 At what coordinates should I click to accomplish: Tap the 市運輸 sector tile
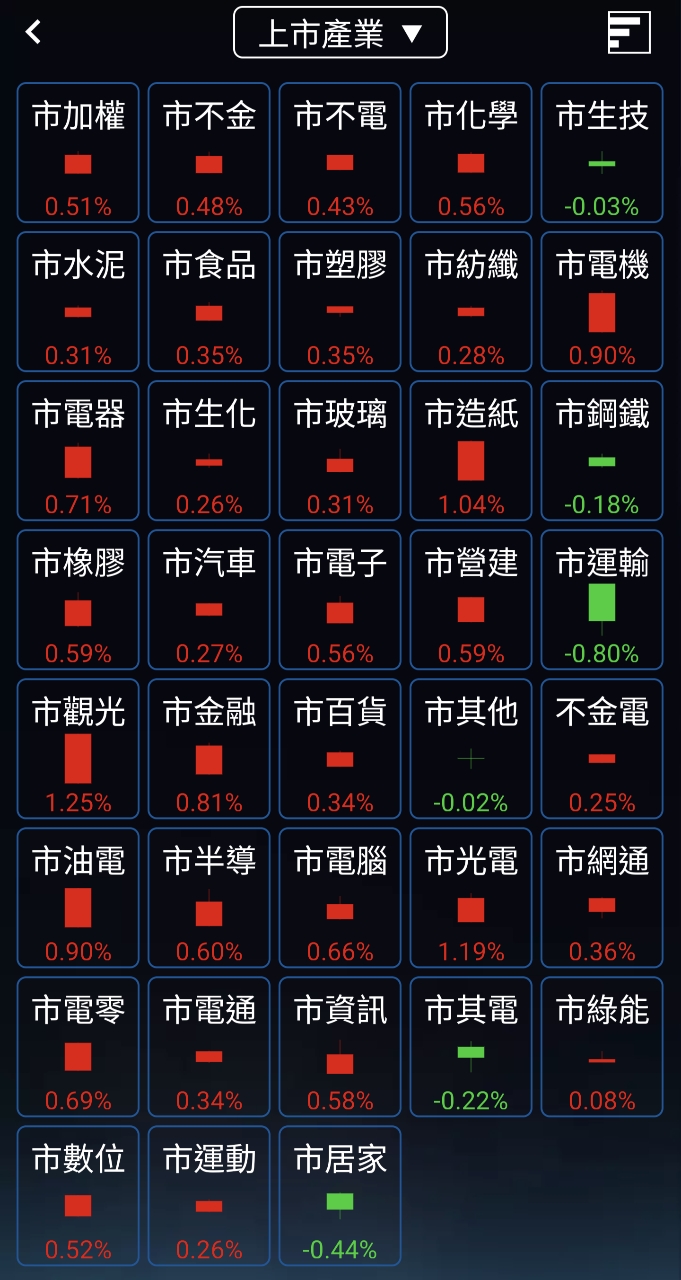(x=602, y=600)
